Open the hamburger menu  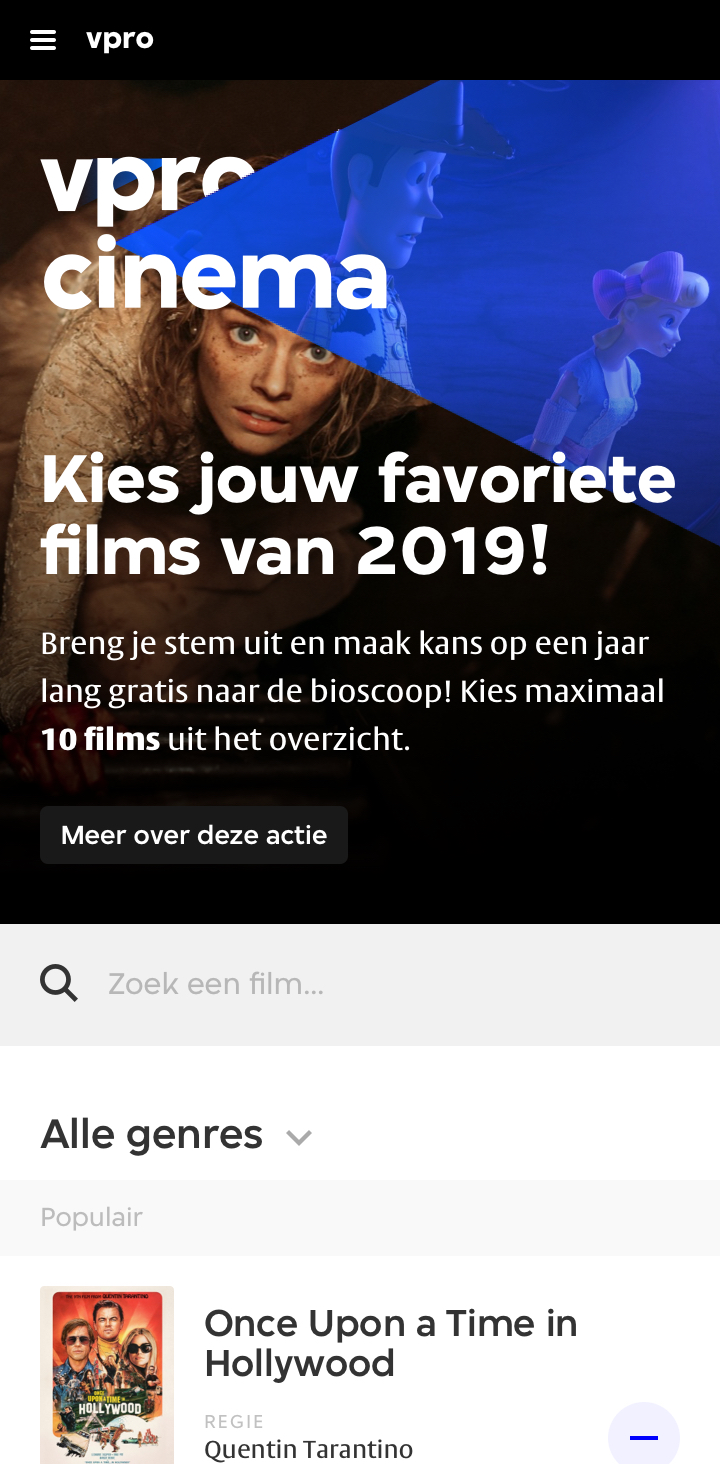pos(43,40)
